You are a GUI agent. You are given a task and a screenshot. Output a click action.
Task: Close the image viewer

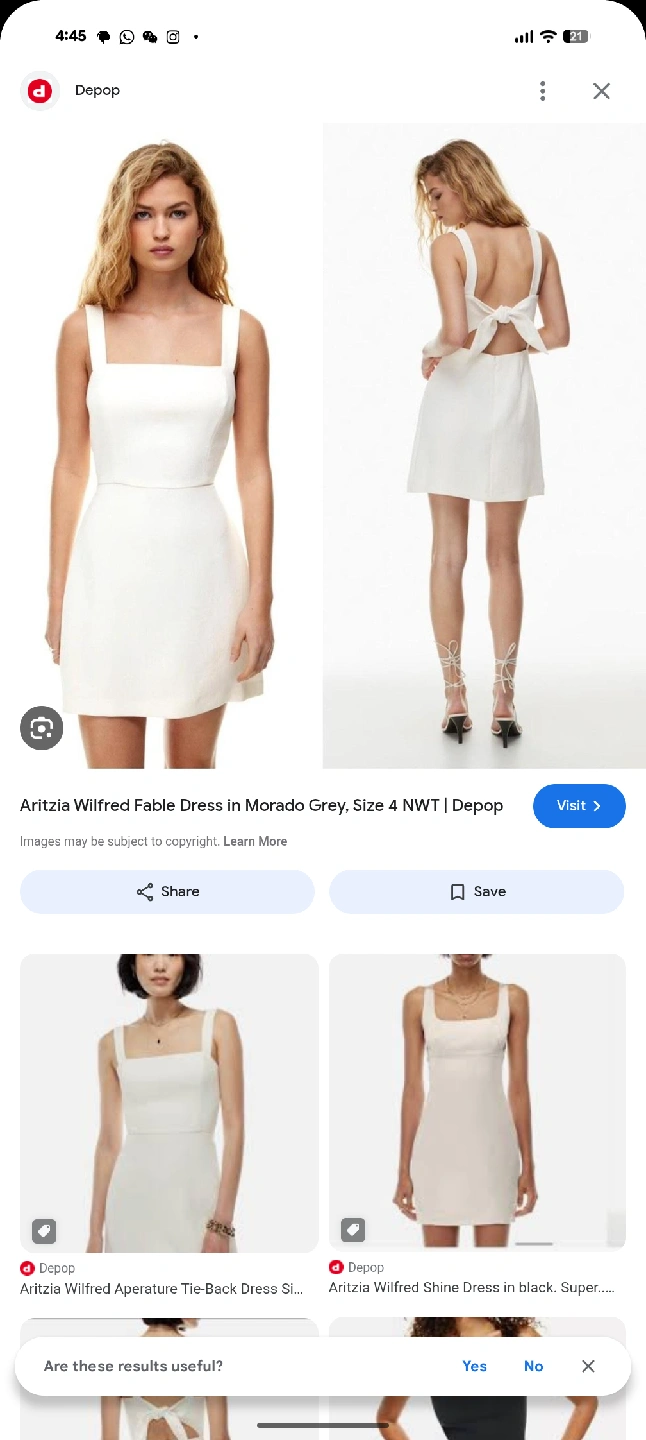[601, 91]
